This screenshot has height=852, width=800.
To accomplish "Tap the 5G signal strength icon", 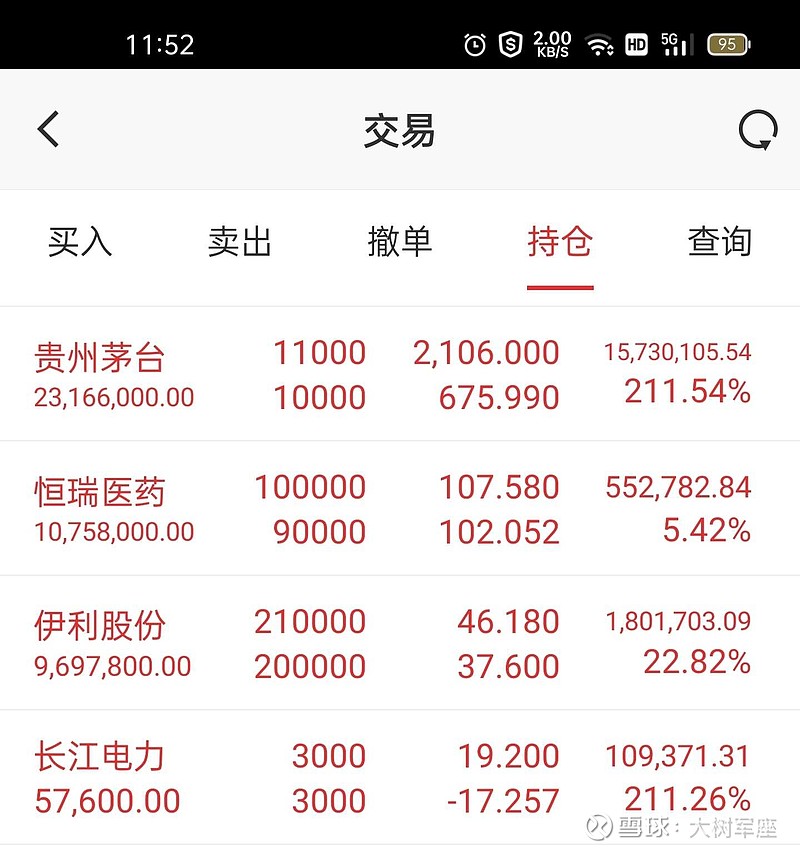I will [x=675, y=44].
